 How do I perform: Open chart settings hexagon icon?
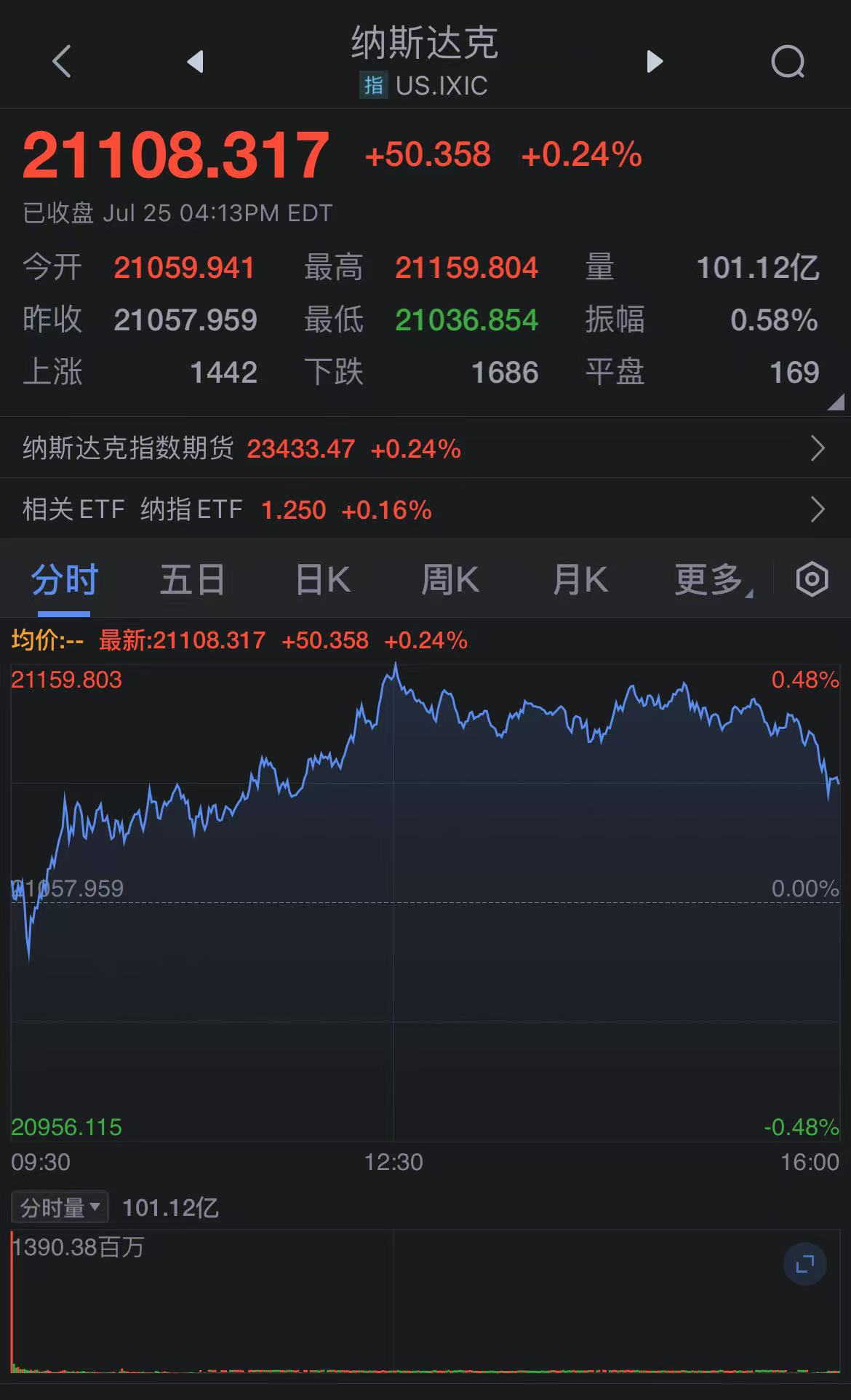(x=812, y=580)
